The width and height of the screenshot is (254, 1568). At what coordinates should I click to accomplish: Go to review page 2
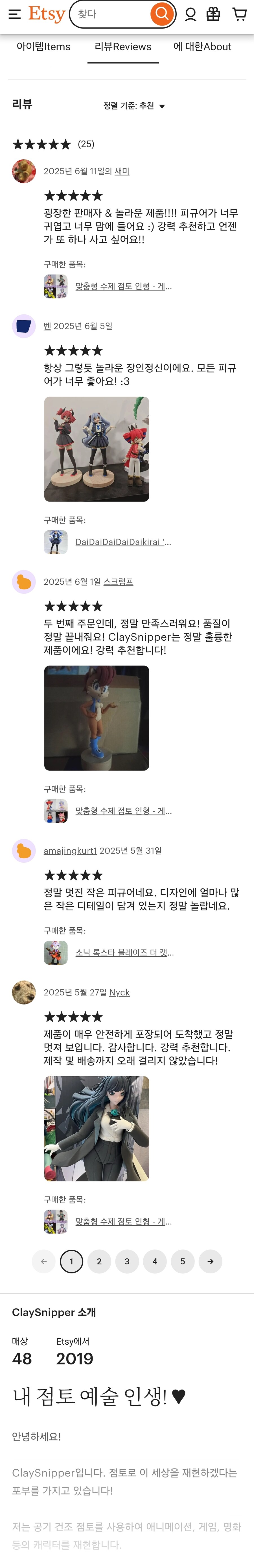pyautogui.click(x=99, y=1261)
